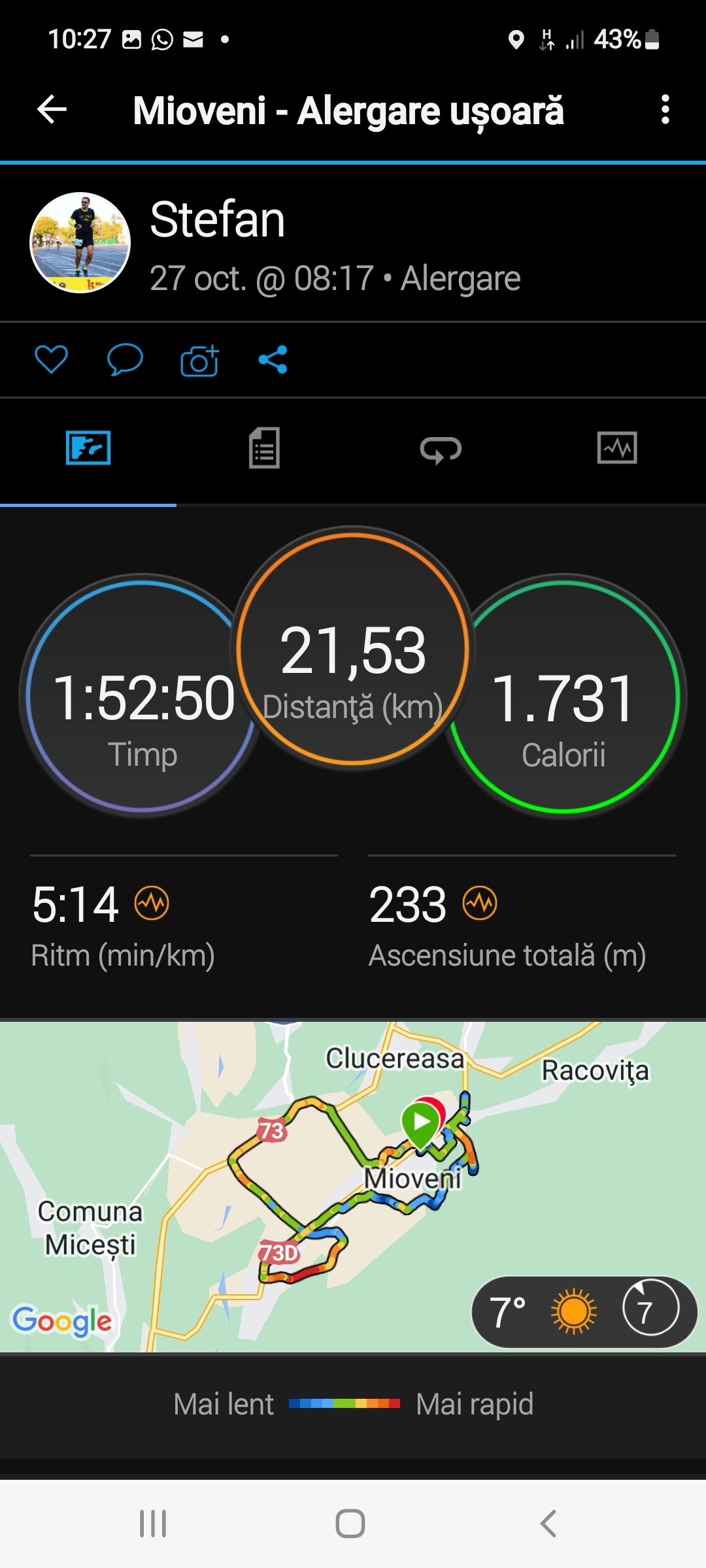Switch to the laps tab
This screenshot has width=706, height=1568.
441,449
